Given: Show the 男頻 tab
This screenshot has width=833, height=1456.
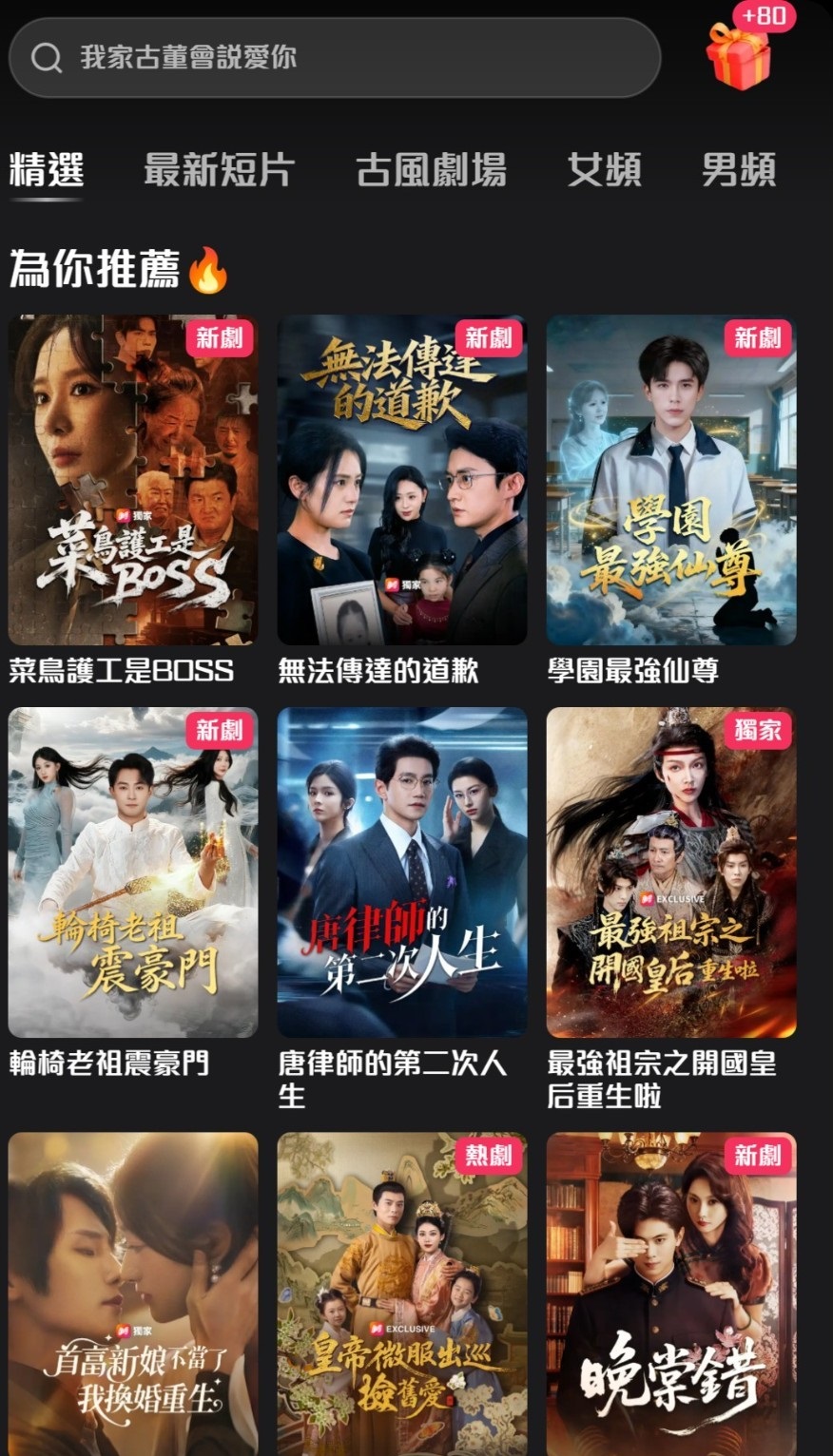Looking at the screenshot, I should pos(739,170).
